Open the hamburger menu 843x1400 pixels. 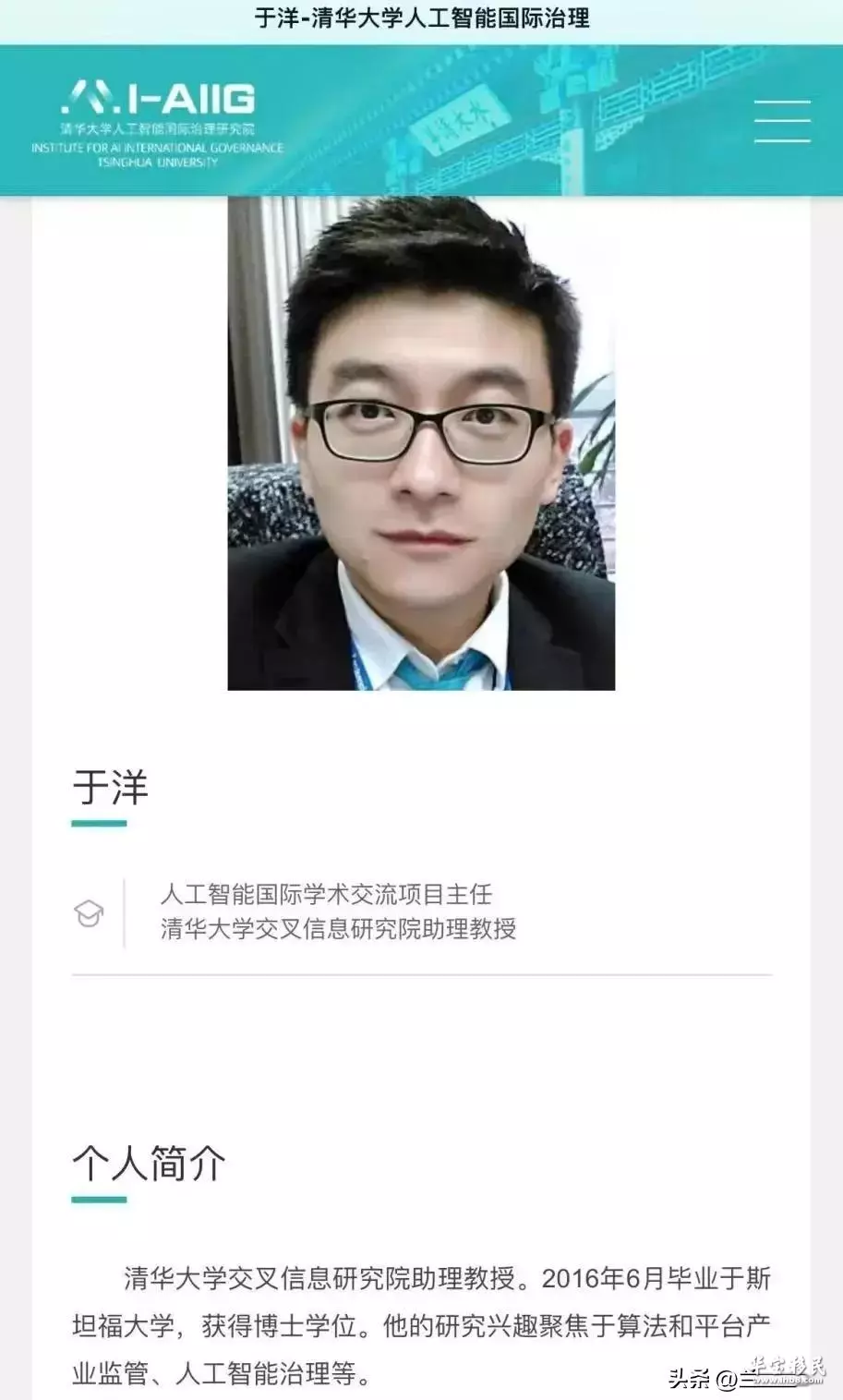pyautogui.click(x=782, y=122)
